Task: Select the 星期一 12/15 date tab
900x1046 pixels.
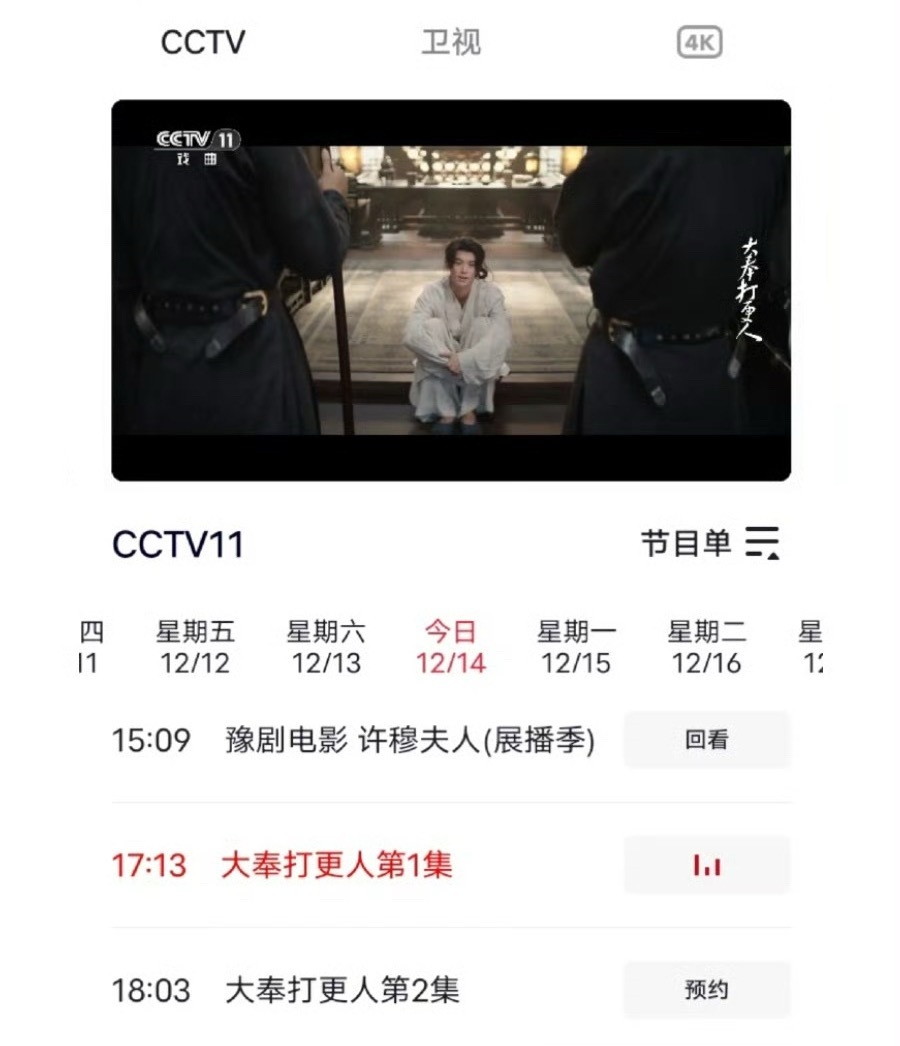Action: (578, 645)
